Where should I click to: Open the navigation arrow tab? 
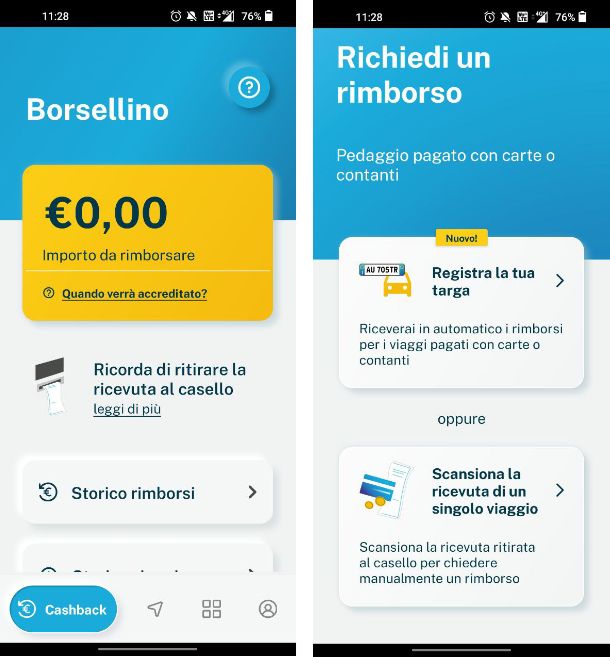[155, 609]
